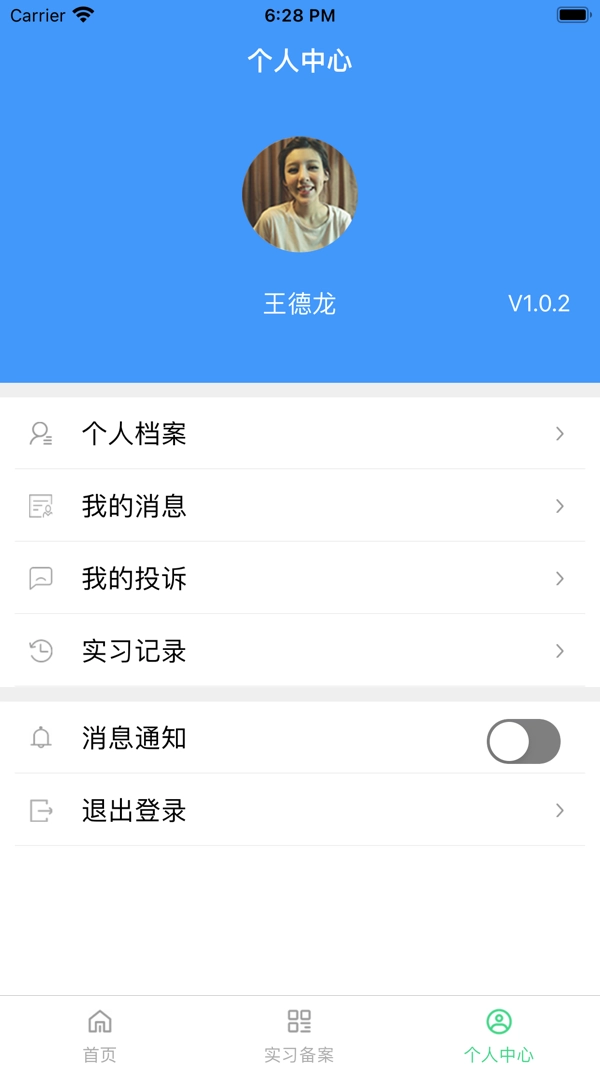View 我的投诉 complaints
This screenshot has height=1067, width=600.
pyautogui.click(x=300, y=578)
